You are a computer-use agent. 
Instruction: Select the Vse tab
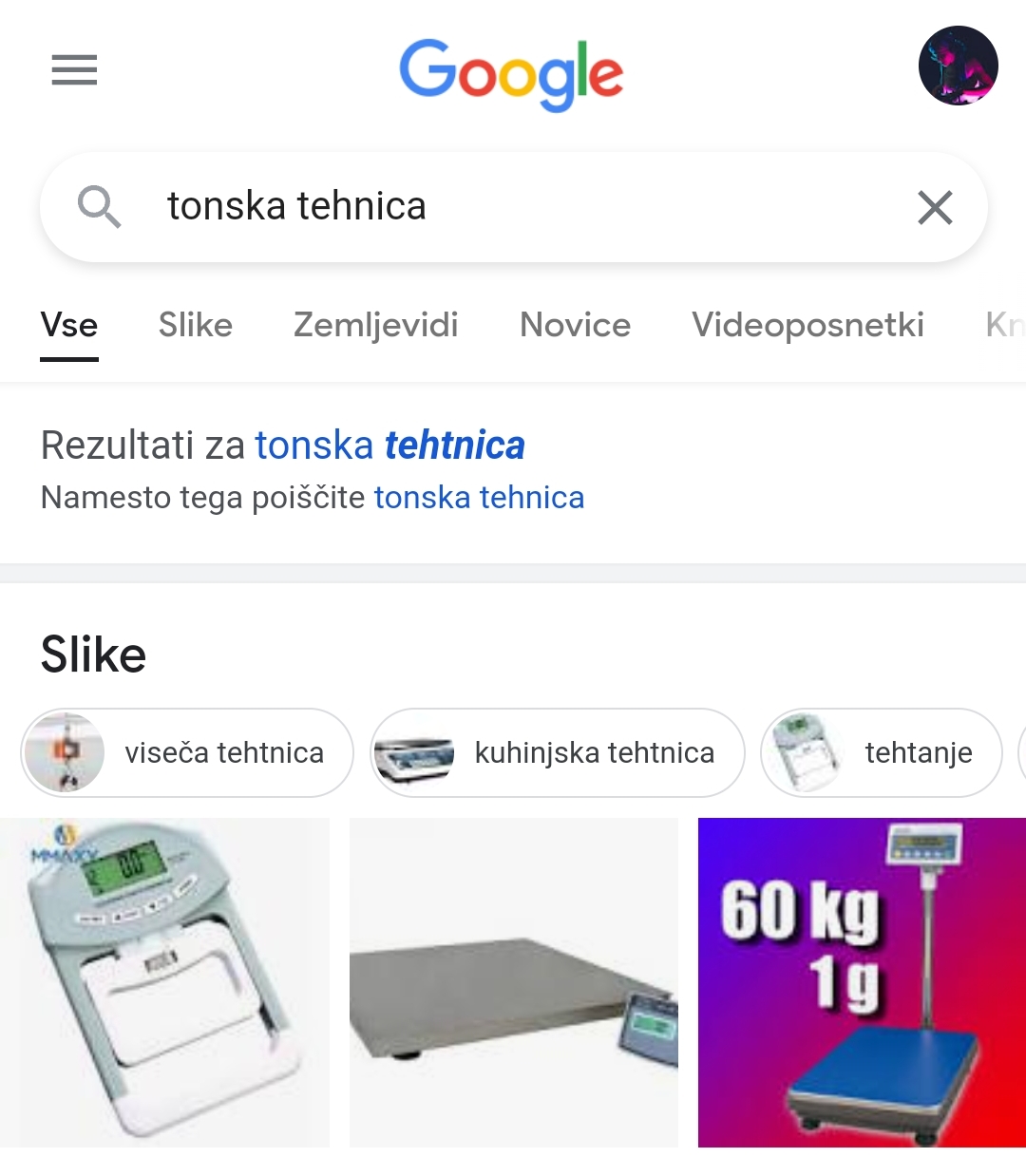click(x=69, y=325)
